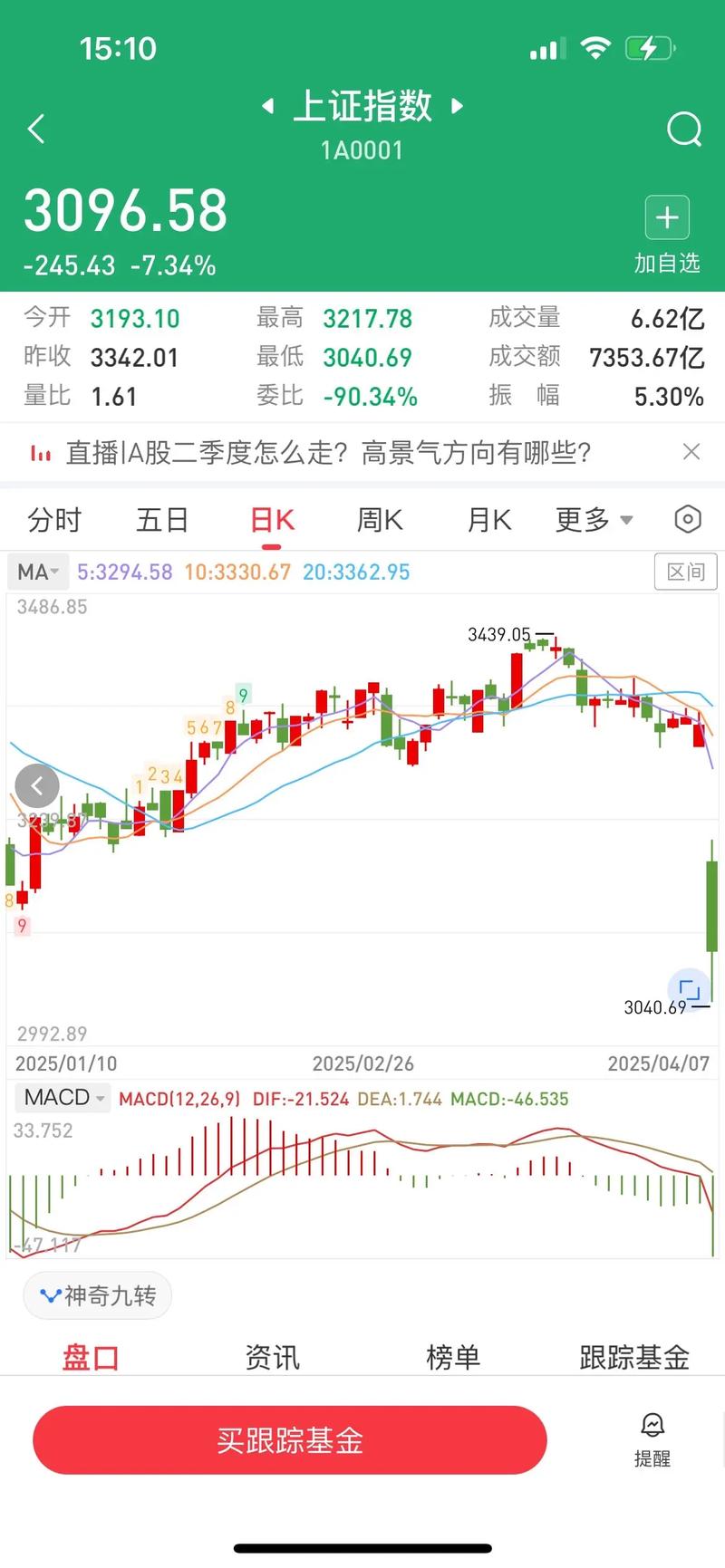Switch to the 资讯 news tab
This screenshot has width=725, height=1568.
click(x=272, y=1356)
